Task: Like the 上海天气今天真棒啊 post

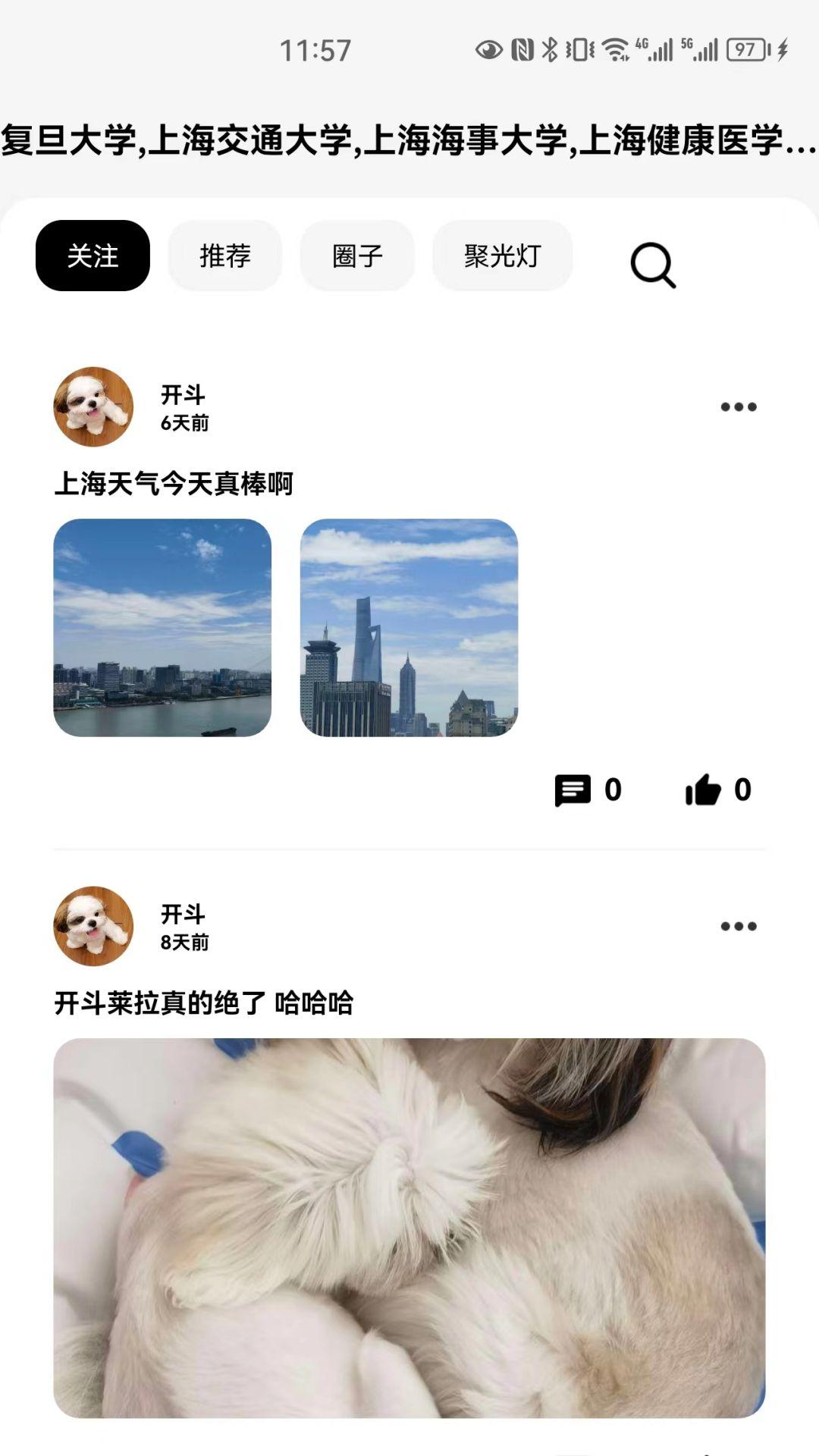Action: [x=703, y=790]
